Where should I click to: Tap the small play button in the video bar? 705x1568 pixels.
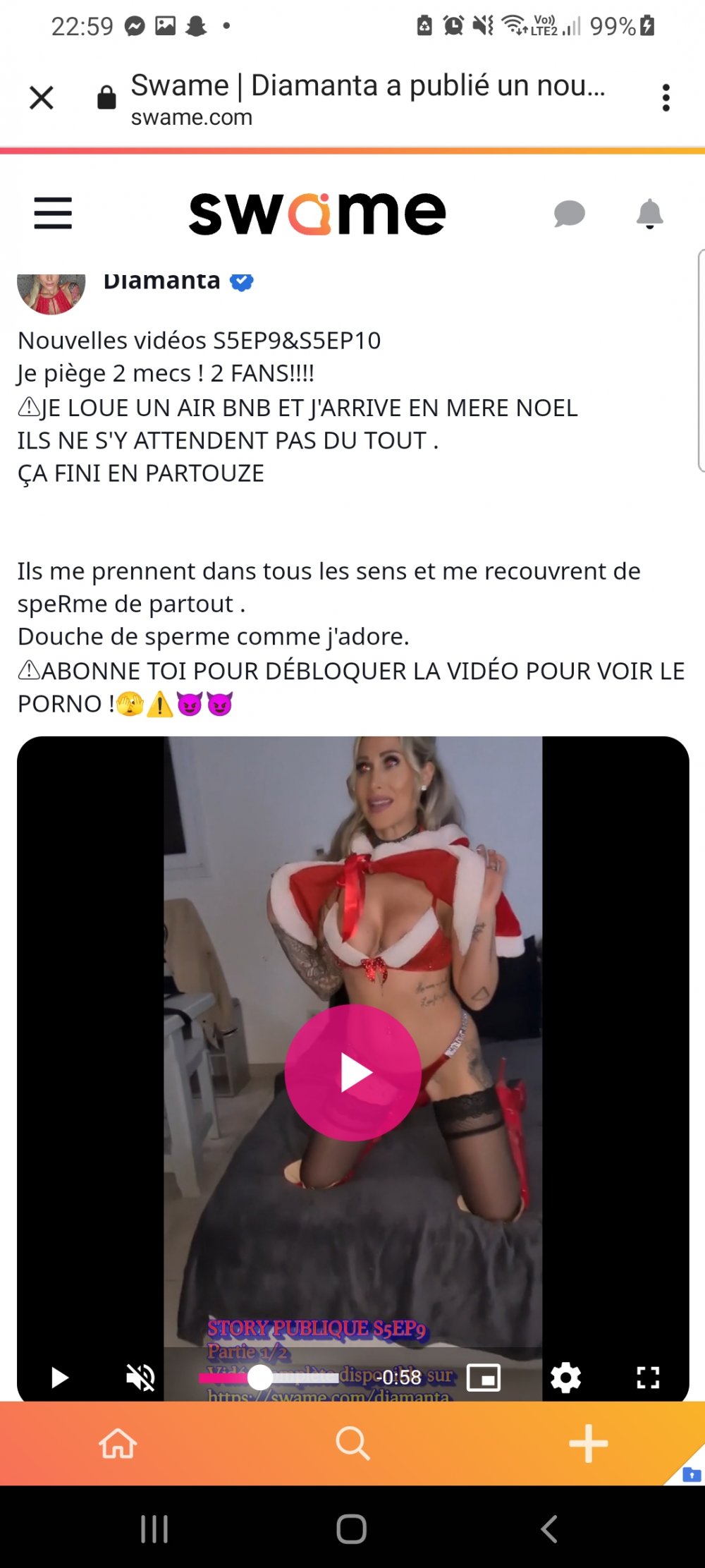click(60, 1377)
